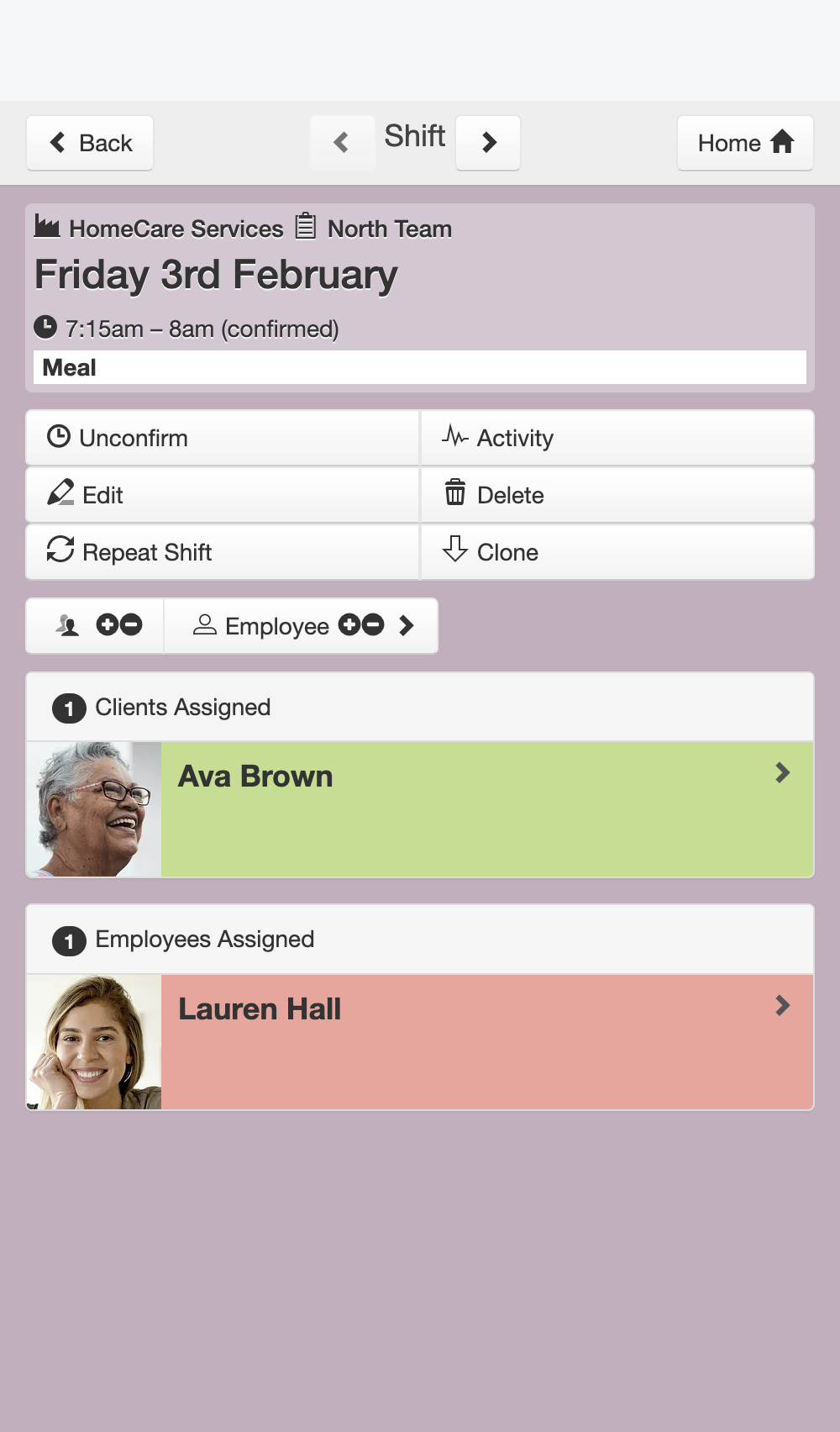The height and width of the screenshot is (1432, 840).
Task: Tap the client add/remove button
Action: (95, 625)
